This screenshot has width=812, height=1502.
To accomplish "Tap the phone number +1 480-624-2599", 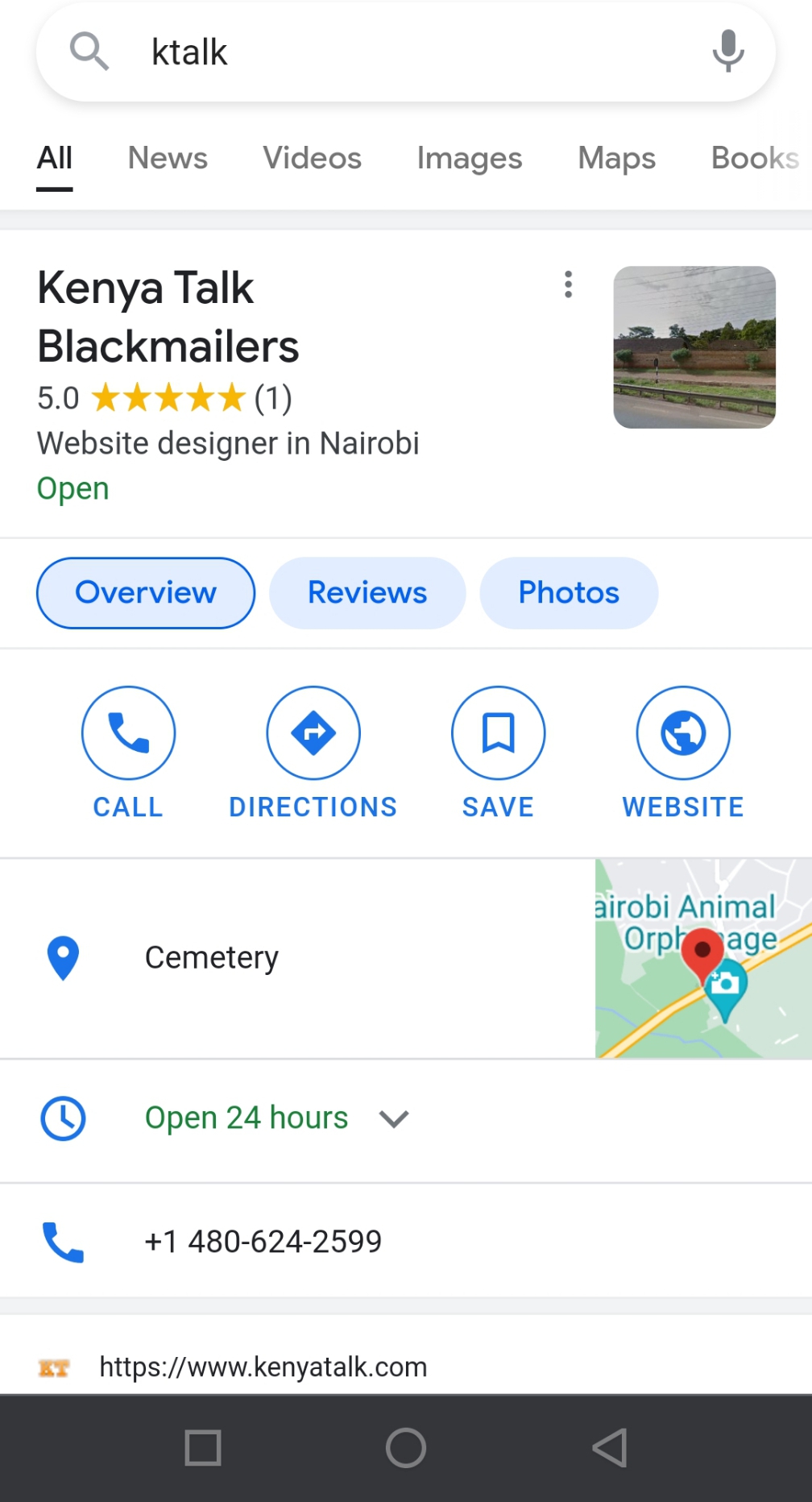I will pos(263,1242).
